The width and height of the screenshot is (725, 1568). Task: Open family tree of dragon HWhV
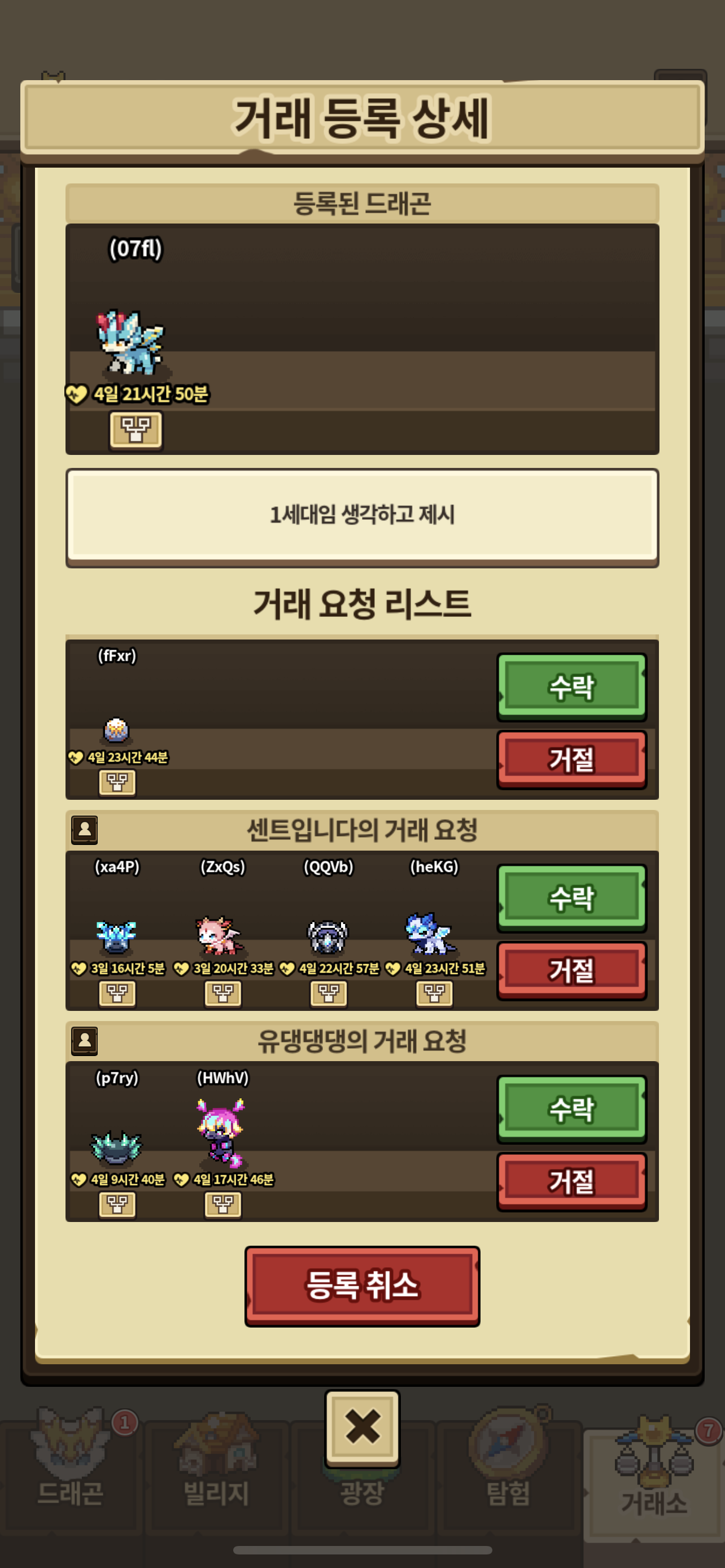pyautogui.click(x=223, y=1205)
